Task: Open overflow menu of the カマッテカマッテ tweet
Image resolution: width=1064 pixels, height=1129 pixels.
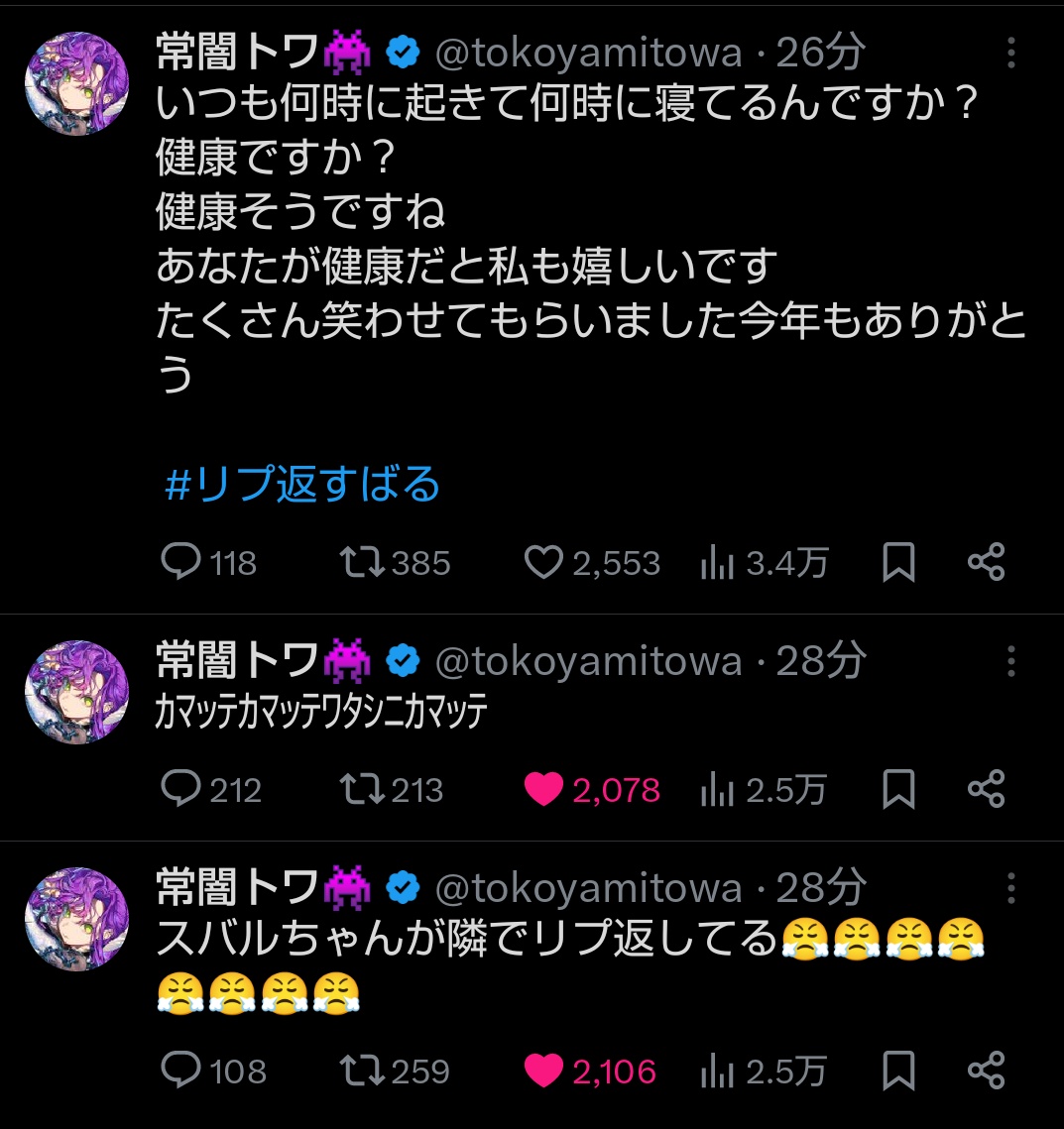Action: pyautogui.click(x=1010, y=662)
